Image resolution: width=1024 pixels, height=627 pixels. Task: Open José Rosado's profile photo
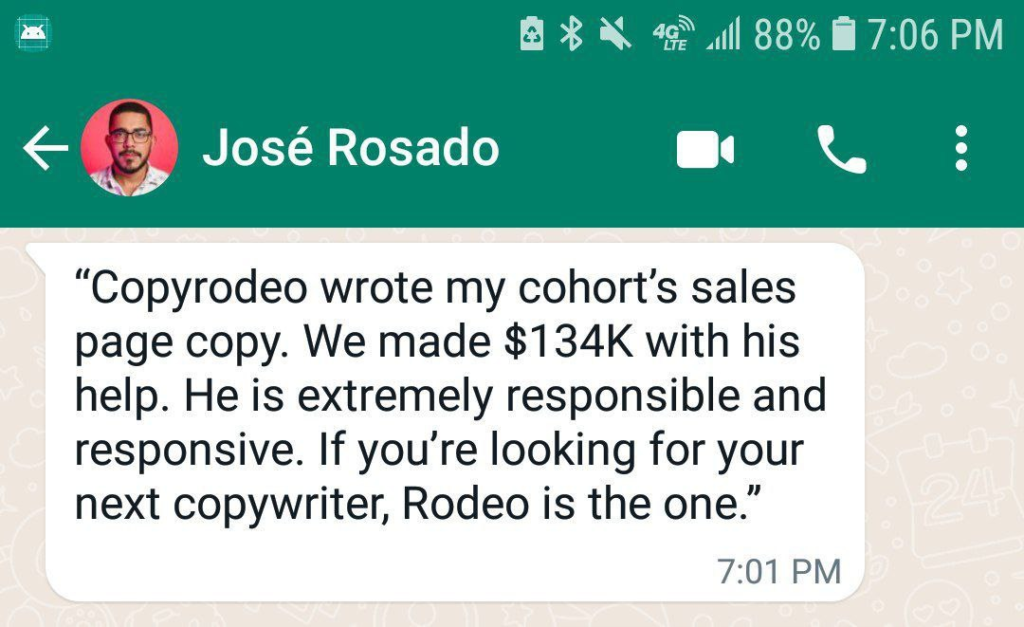click(x=129, y=149)
